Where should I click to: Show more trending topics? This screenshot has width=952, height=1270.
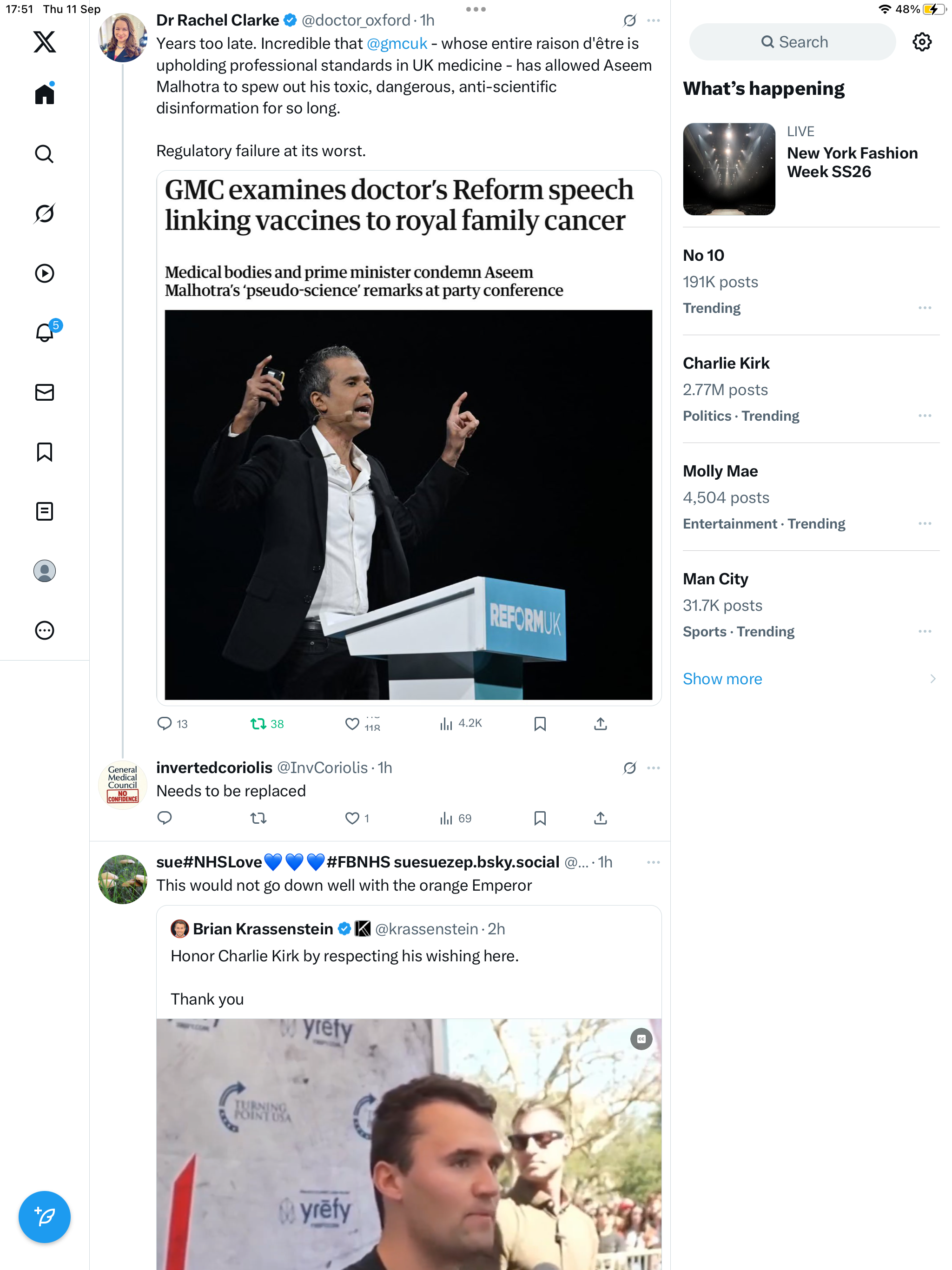click(x=722, y=679)
